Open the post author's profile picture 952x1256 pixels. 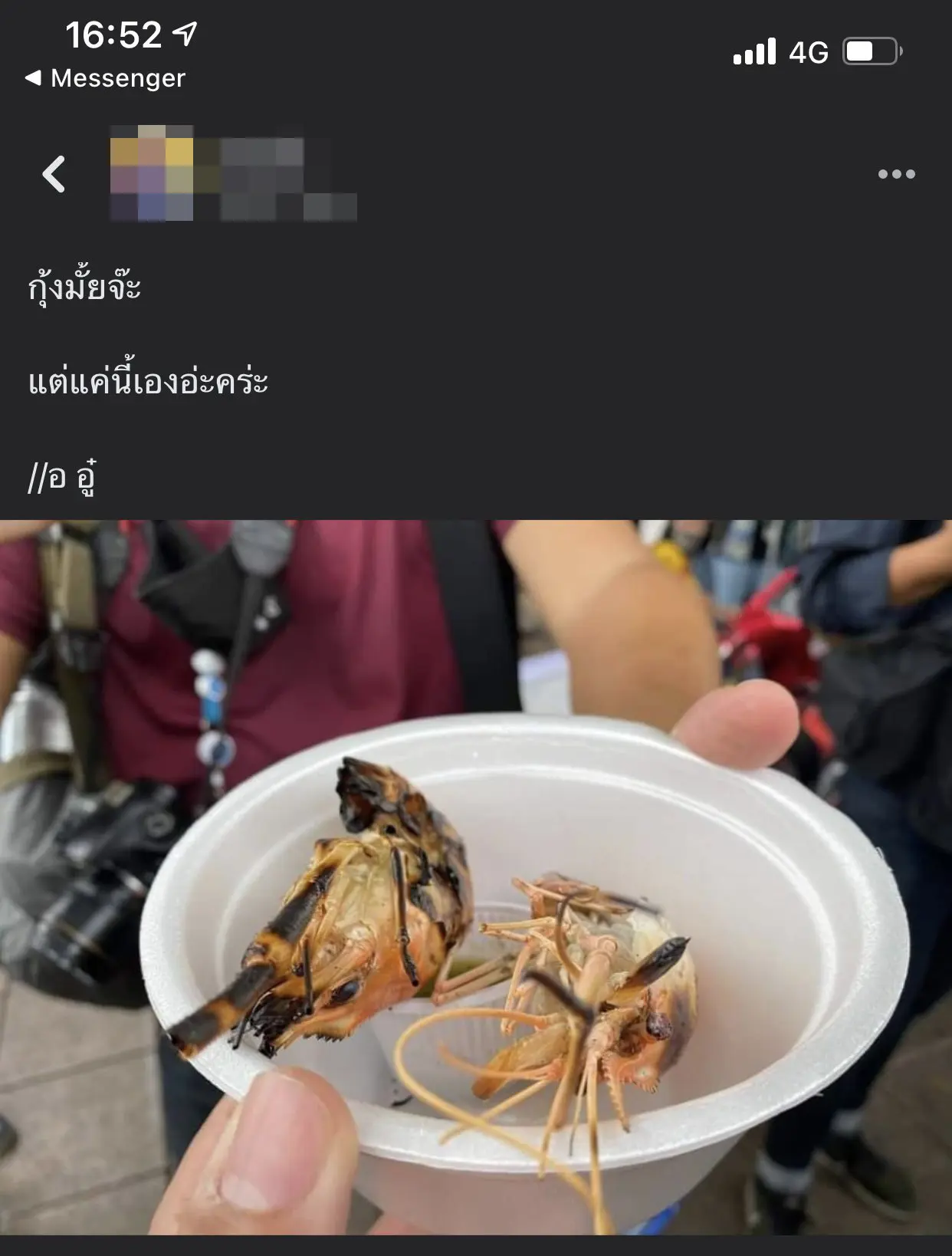pos(152,173)
